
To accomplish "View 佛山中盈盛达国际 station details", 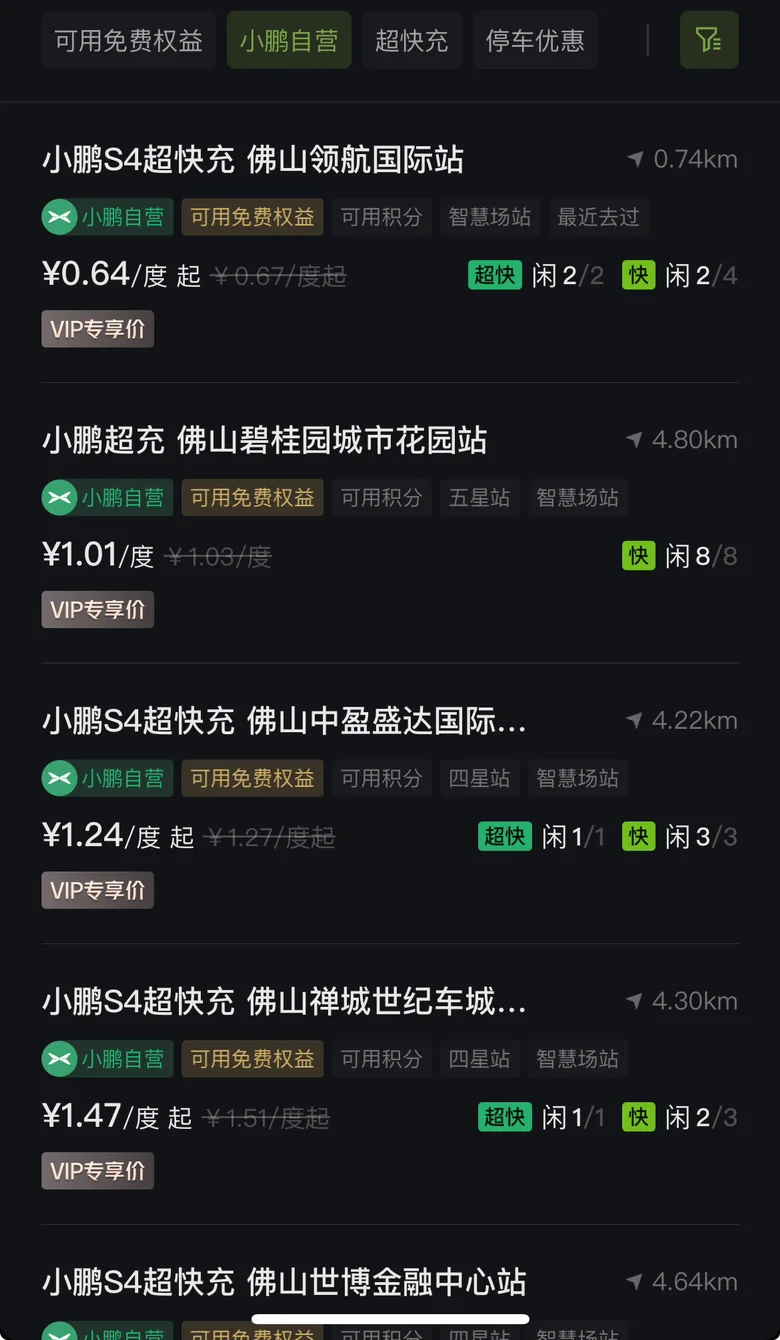I will [390, 804].
